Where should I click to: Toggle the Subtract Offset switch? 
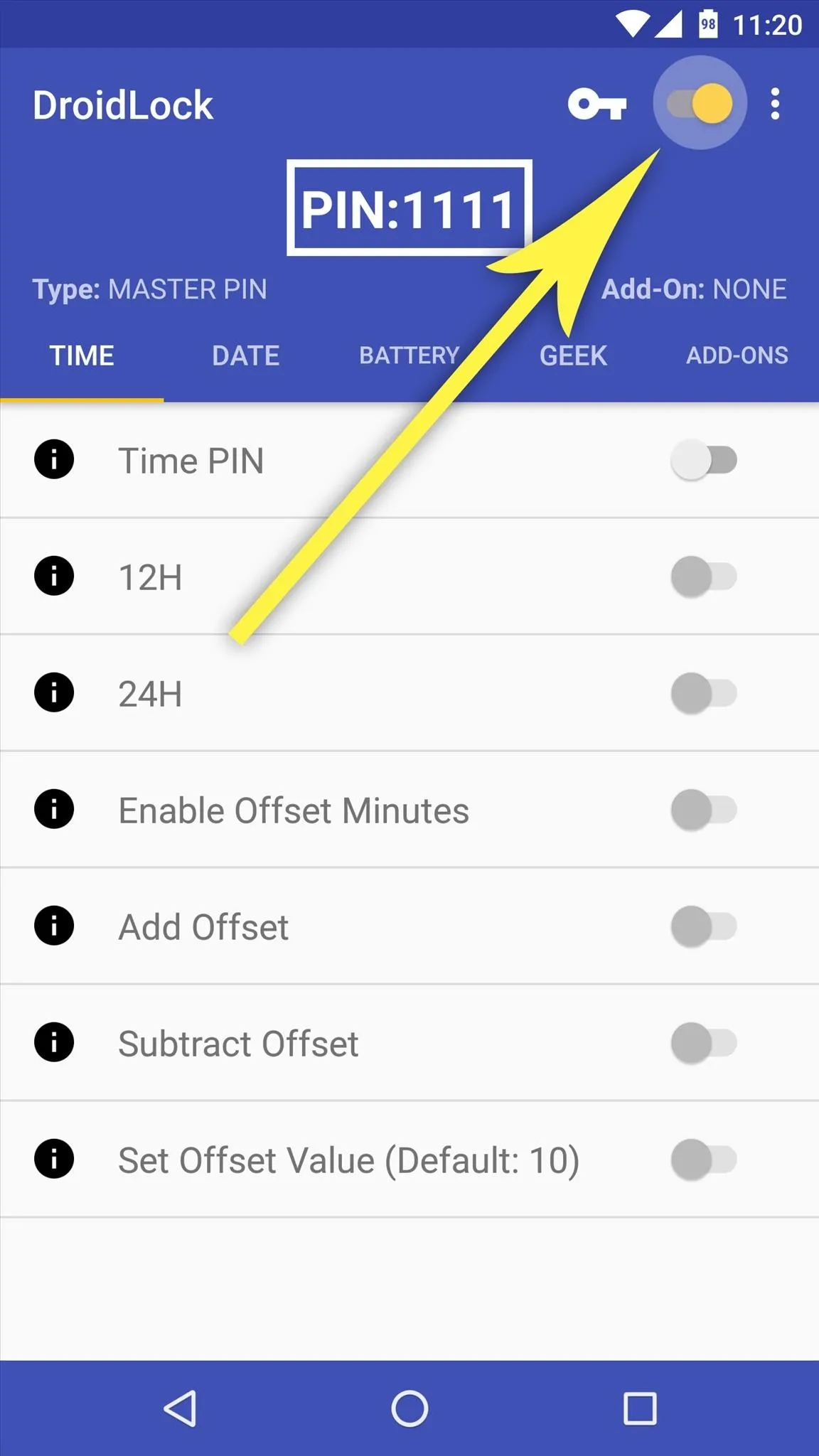click(704, 1043)
